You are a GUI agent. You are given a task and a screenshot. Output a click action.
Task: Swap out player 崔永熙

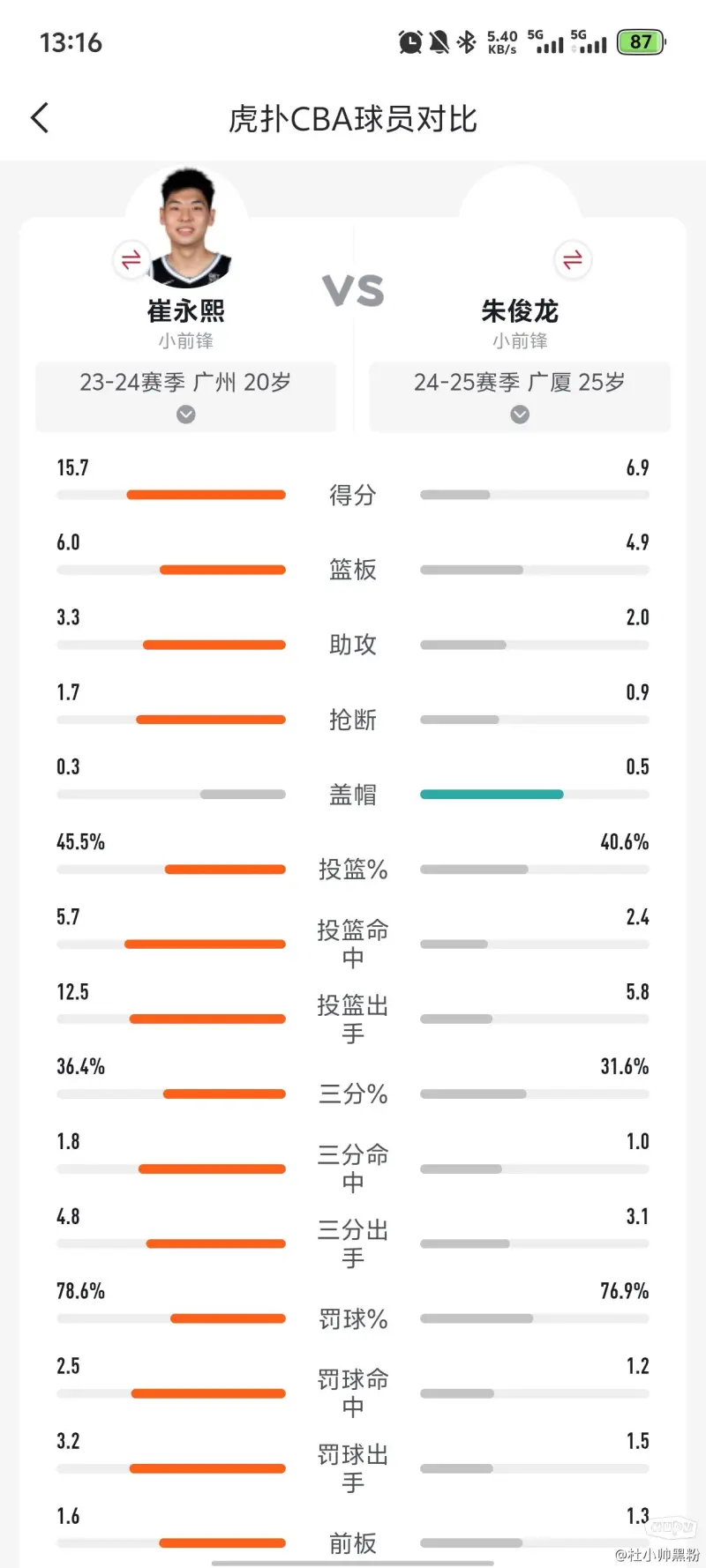pos(131,260)
